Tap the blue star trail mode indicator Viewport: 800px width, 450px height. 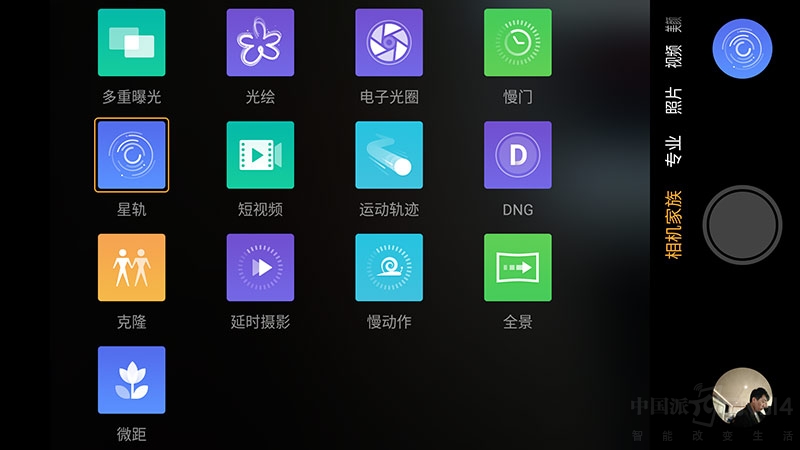[x=742, y=48]
